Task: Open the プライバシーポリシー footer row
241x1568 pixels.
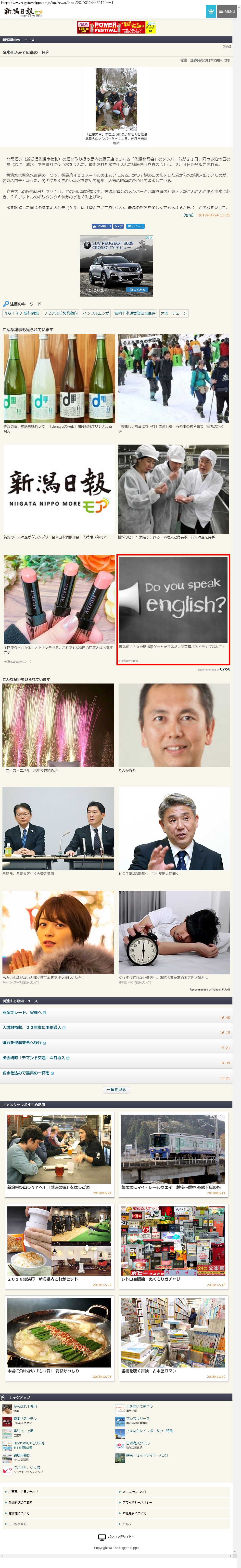Action: pyautogui.click(x=137, y=1502)
